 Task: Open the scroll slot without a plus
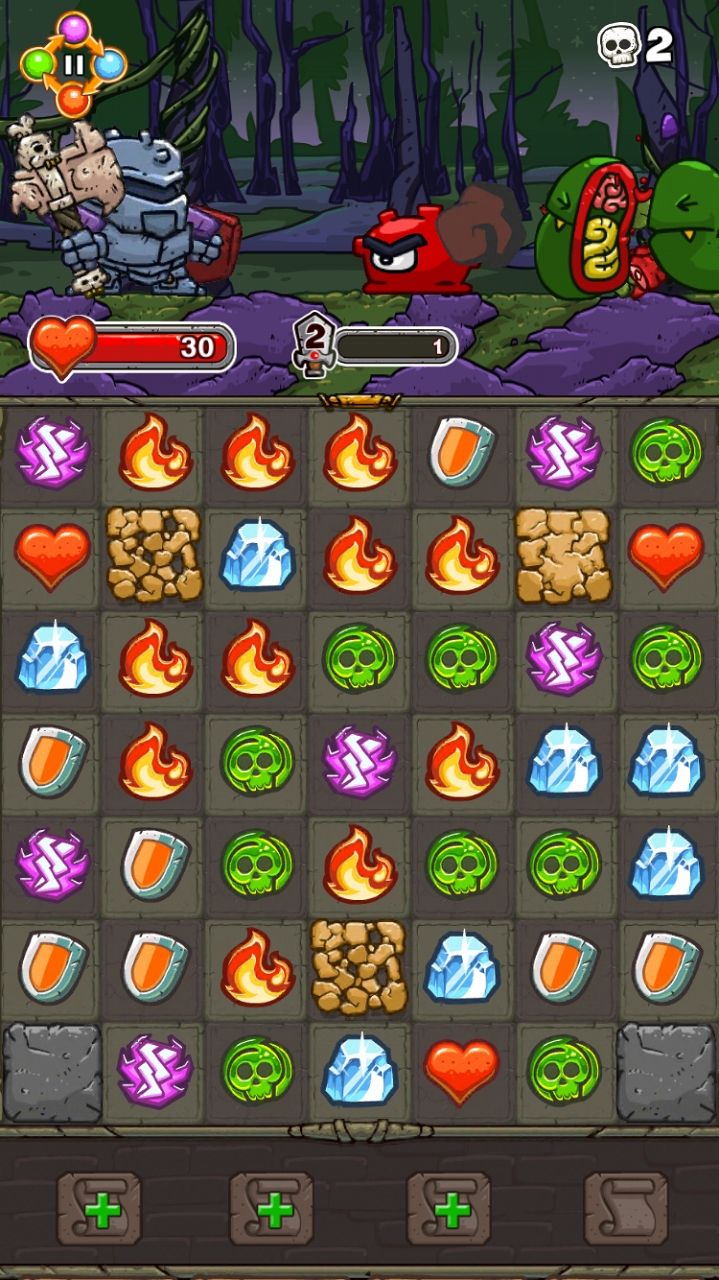coord(626,1209)
